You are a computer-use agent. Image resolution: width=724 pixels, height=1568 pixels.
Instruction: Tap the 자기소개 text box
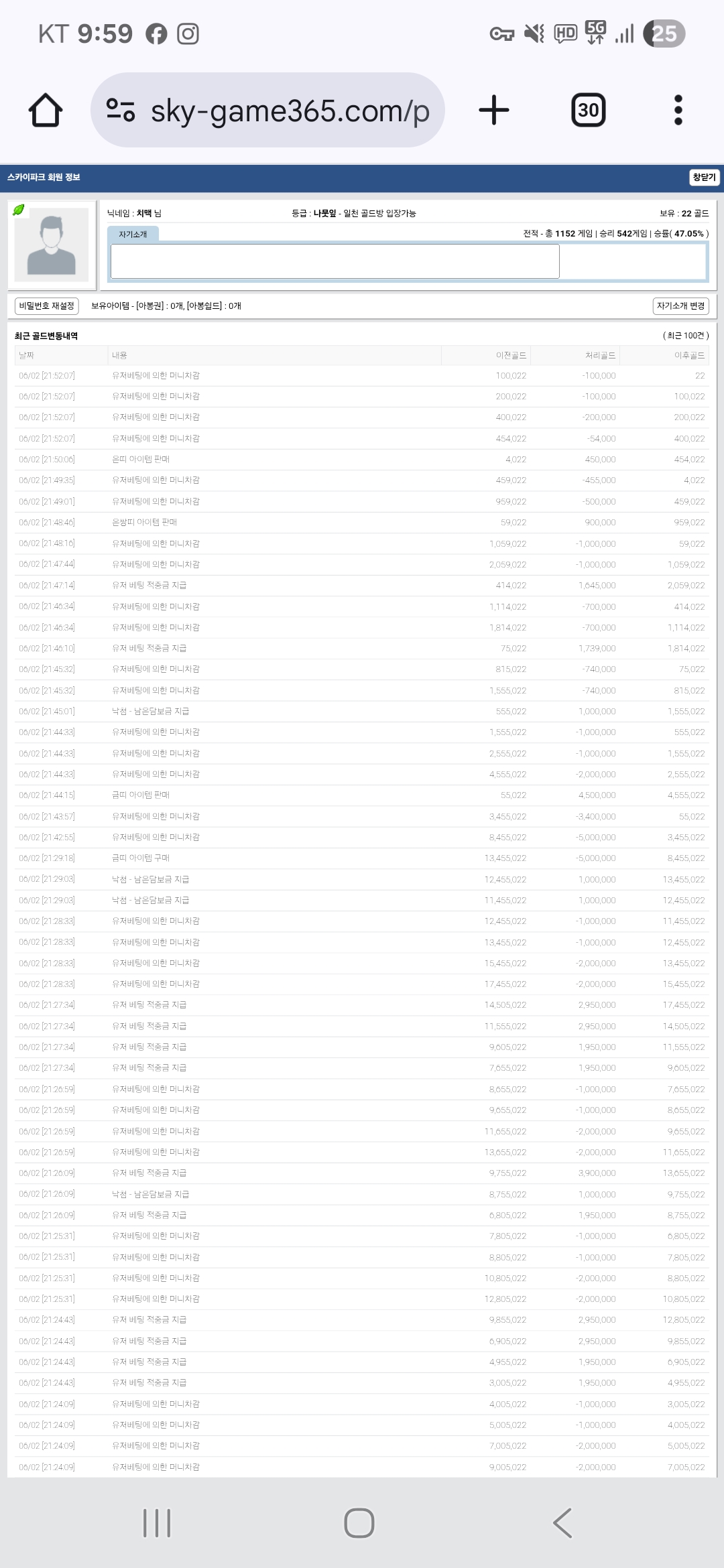coord(335,261)
